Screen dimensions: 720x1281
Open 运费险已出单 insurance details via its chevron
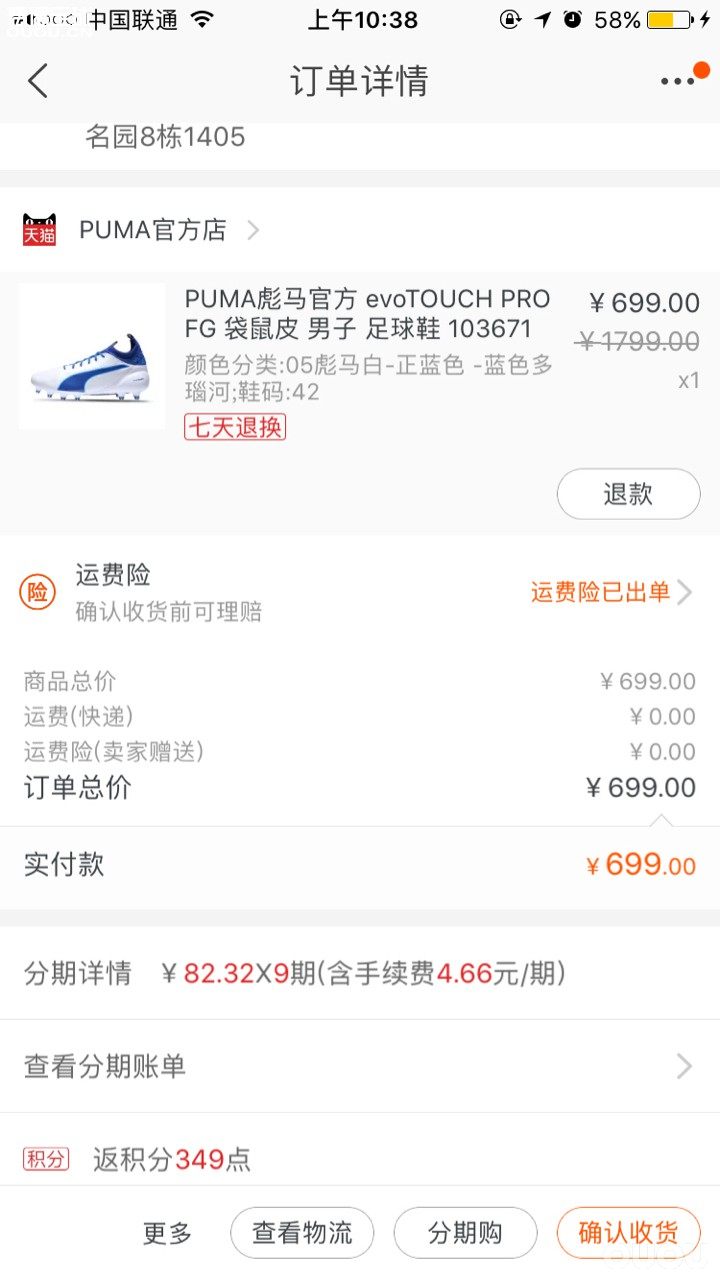tap(684, 592)
